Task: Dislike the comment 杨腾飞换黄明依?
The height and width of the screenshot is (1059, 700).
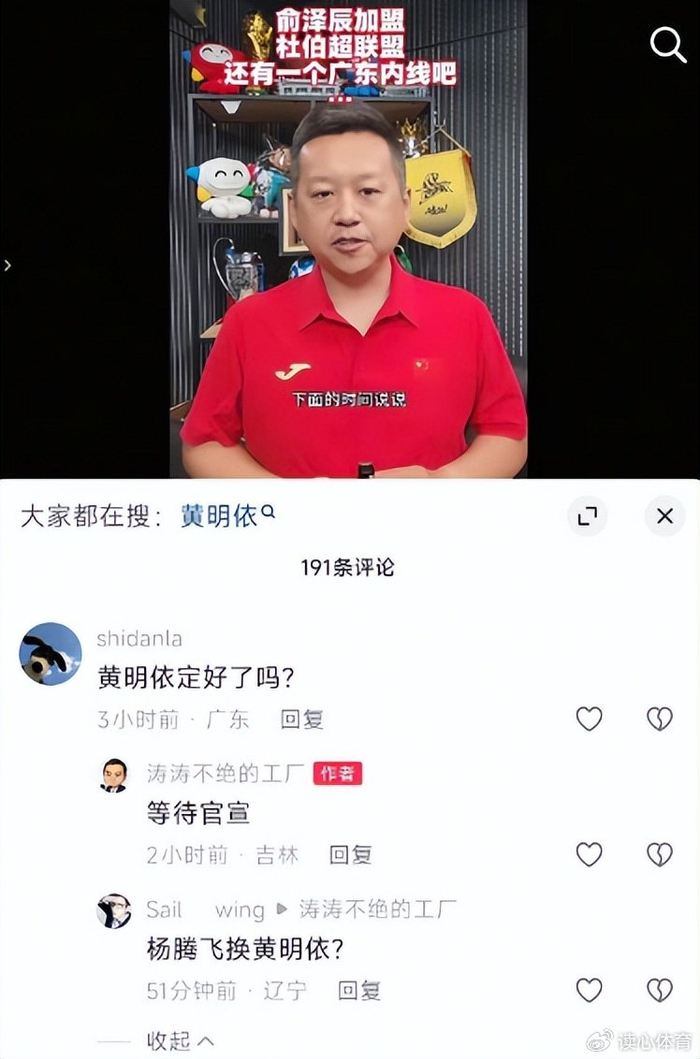Action: 659,990
